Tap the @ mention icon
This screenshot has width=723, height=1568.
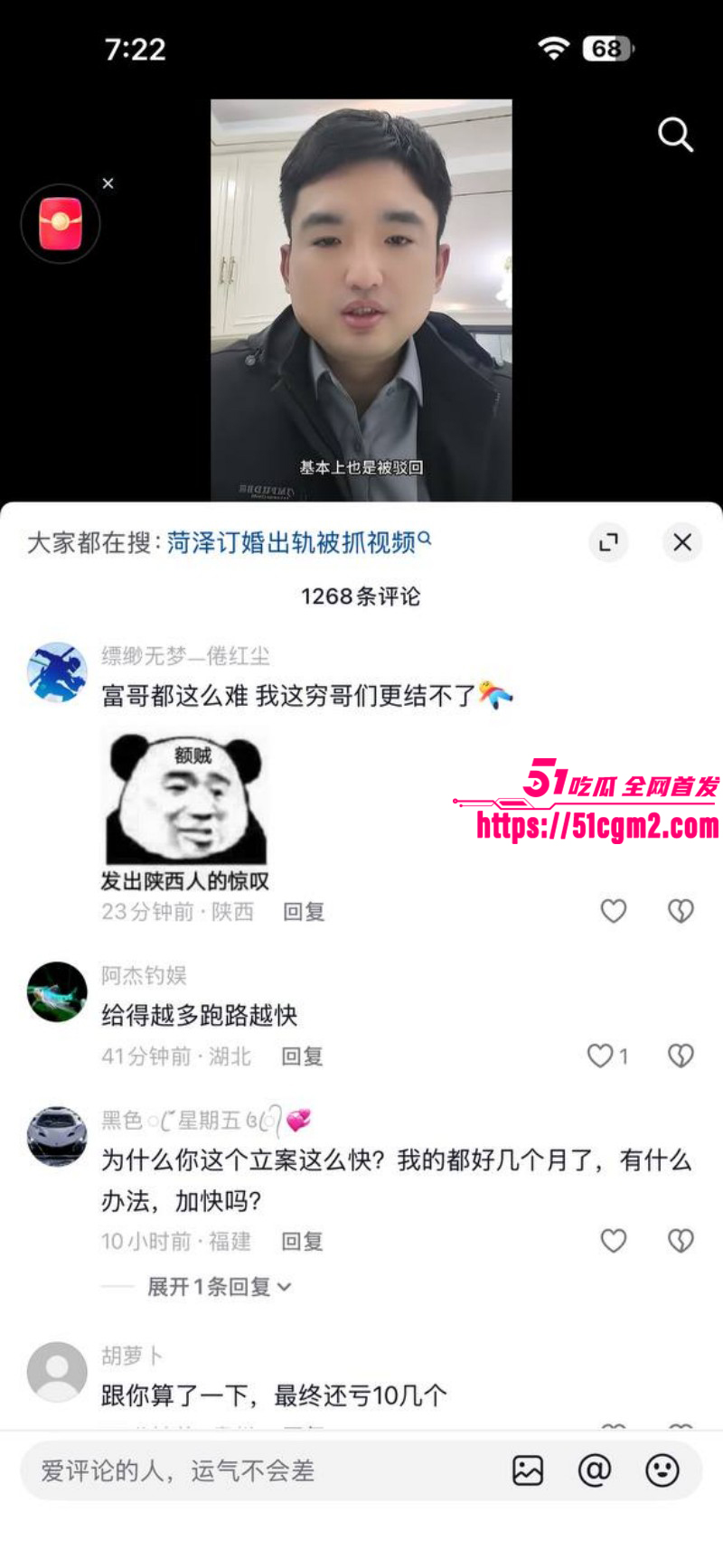[594, 1470]
